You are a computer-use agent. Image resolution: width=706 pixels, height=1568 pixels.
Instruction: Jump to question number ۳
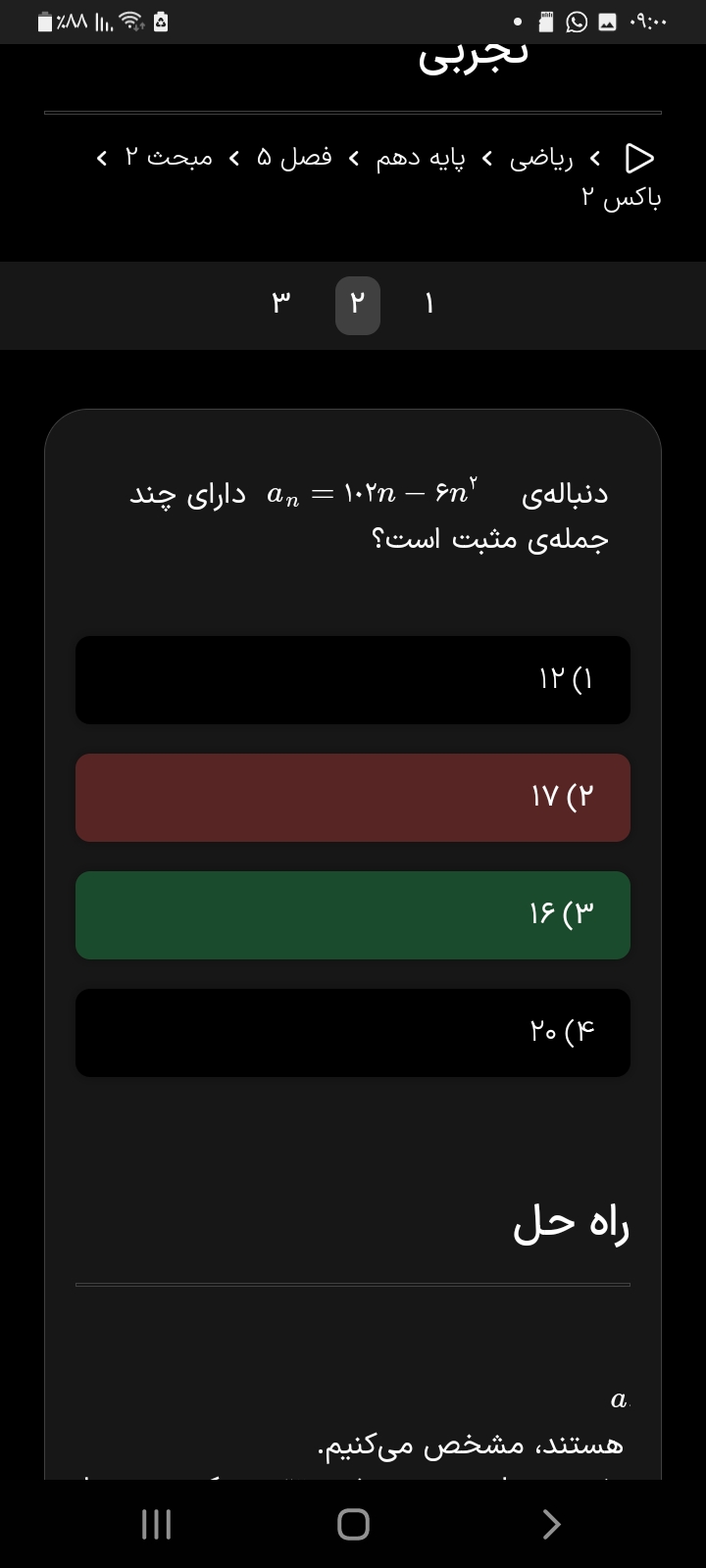(281, 305)
